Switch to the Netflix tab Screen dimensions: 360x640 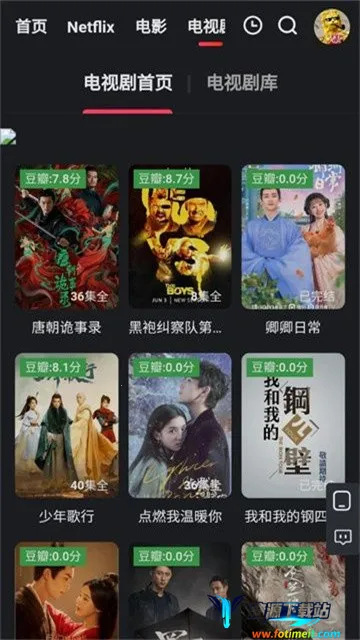[91, 27]
